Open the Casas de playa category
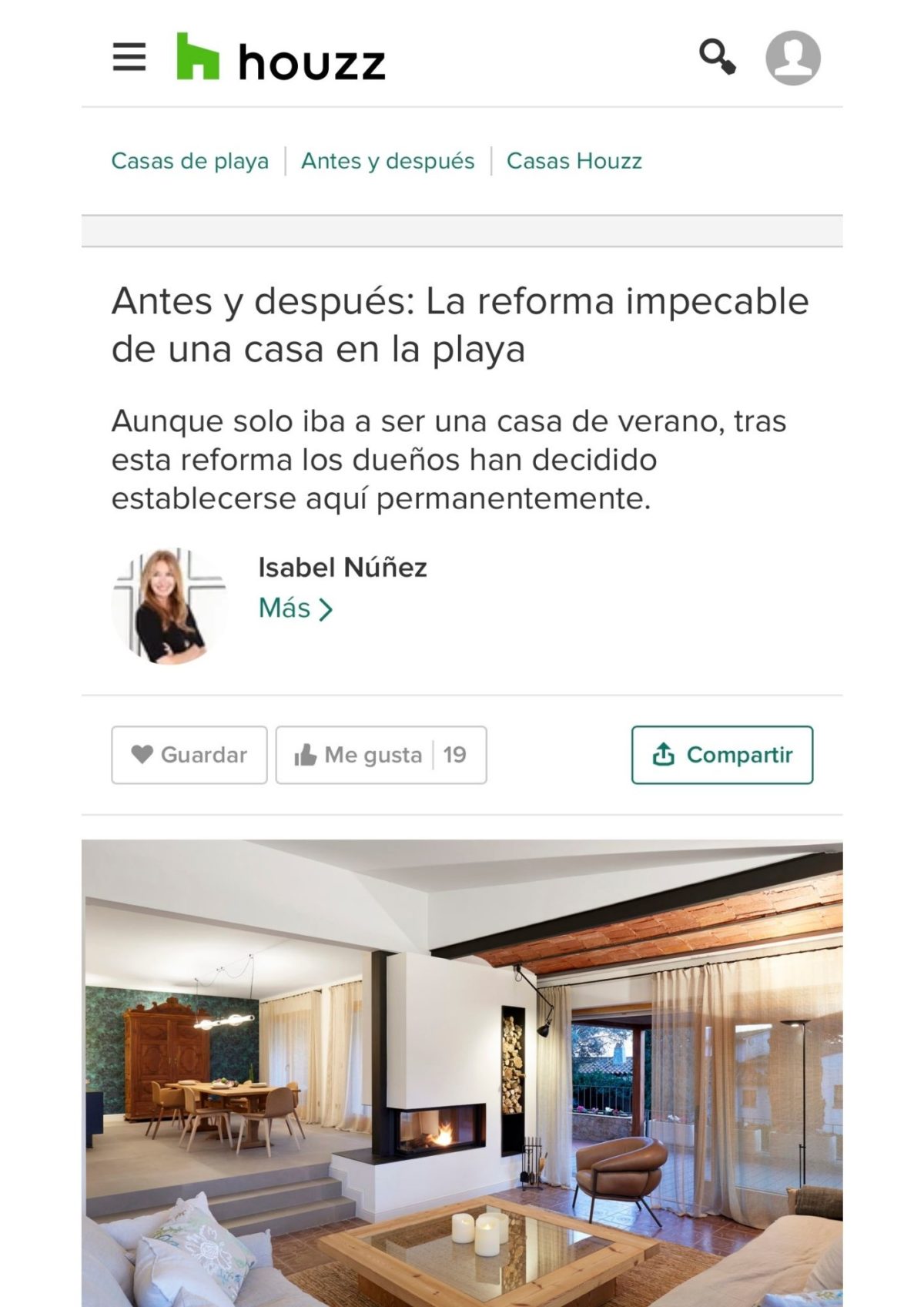The height and width of the screenshot is (1307, 924). pyautogui.click(x=189, y=161)
